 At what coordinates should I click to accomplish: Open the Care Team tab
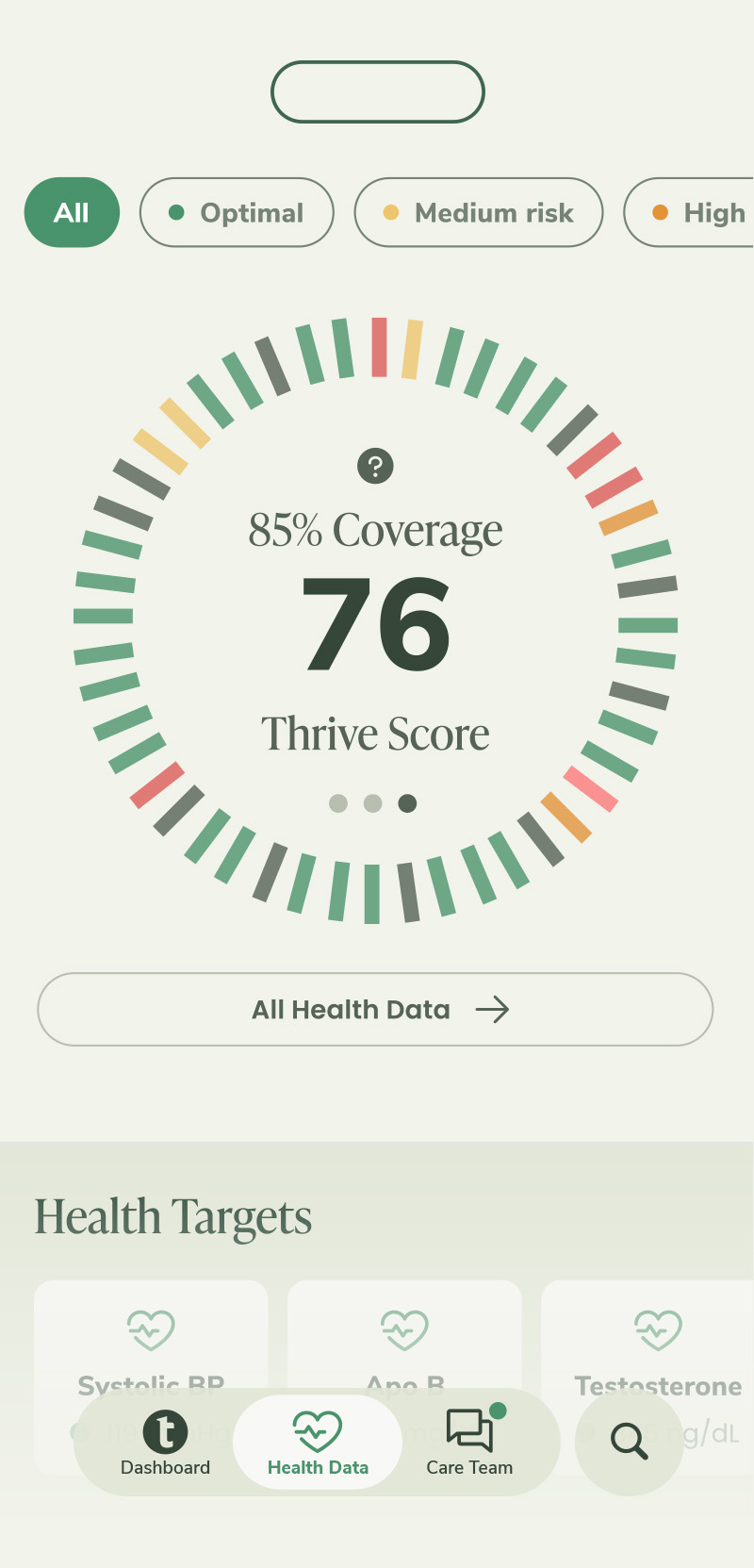pyautogui.click(x=469, y=1443)
